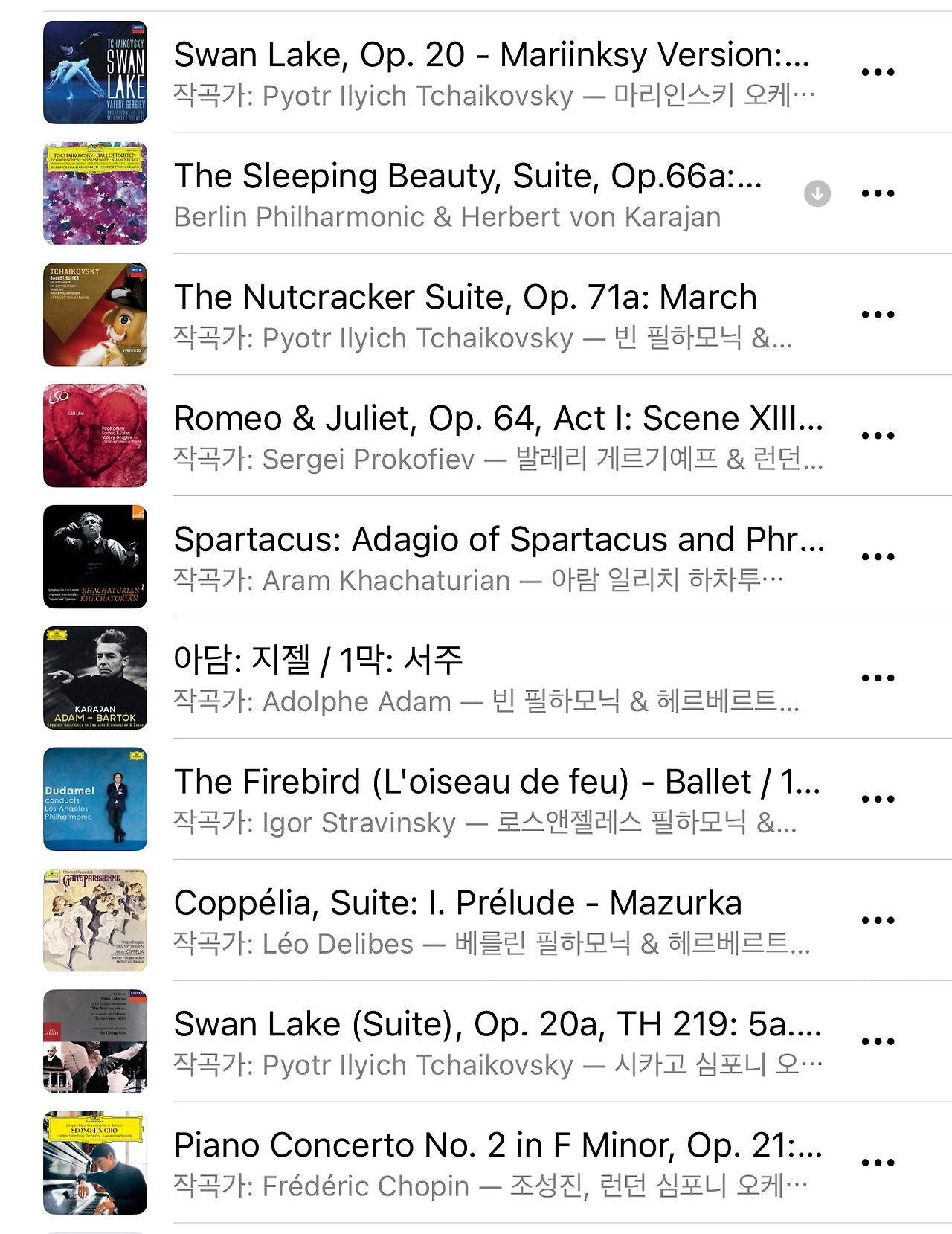Viewport: 952px width, 1234px height.
Task: Show more options for The Firebird
Action: click(x=878, y=800)
